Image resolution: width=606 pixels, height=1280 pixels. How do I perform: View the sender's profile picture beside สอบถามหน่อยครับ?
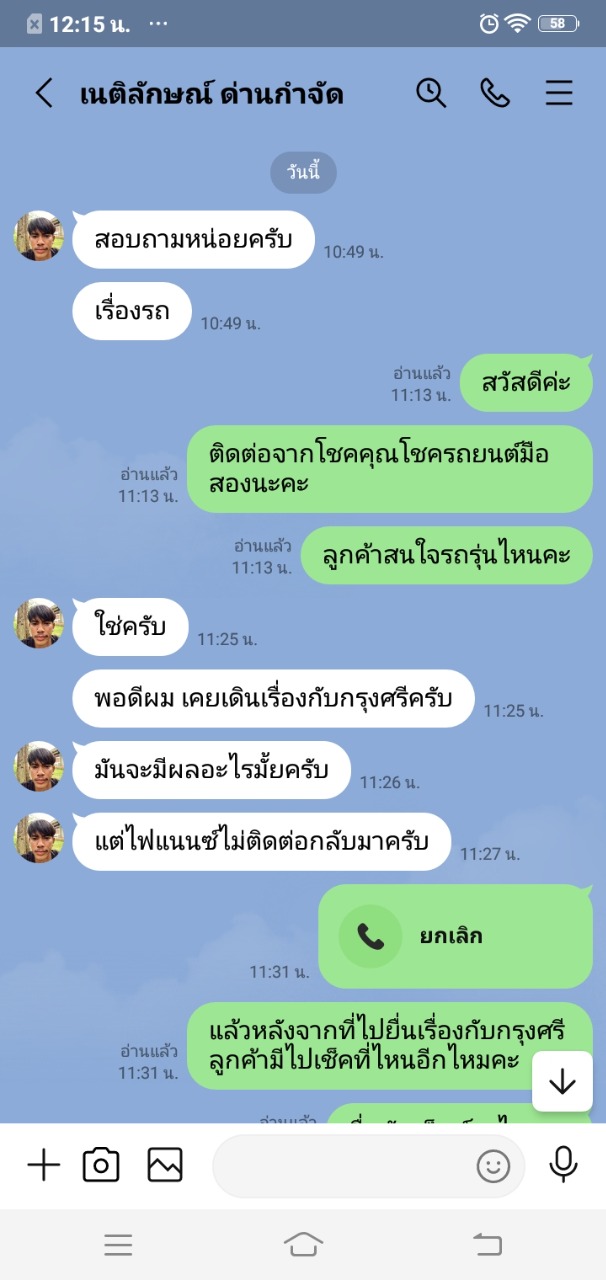point(39,236)
